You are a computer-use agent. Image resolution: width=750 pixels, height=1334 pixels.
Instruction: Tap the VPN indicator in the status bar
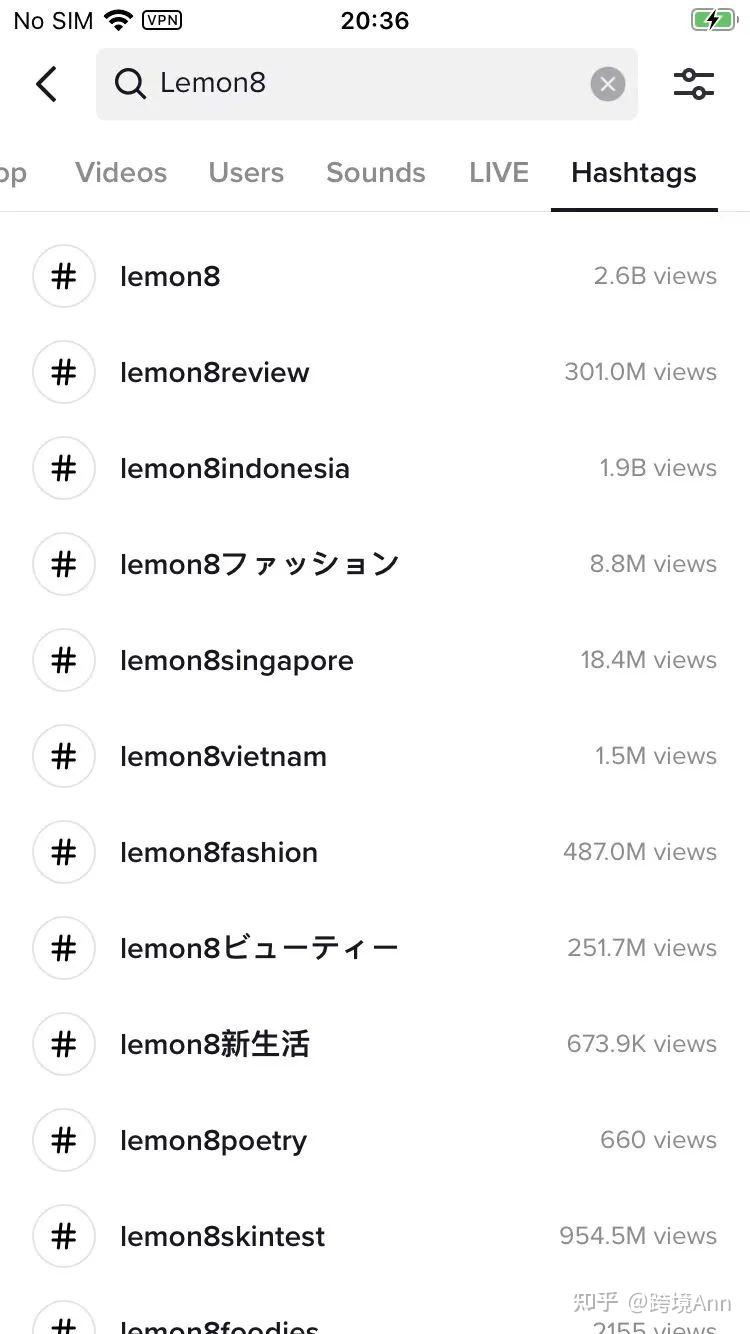pos(161,20)
